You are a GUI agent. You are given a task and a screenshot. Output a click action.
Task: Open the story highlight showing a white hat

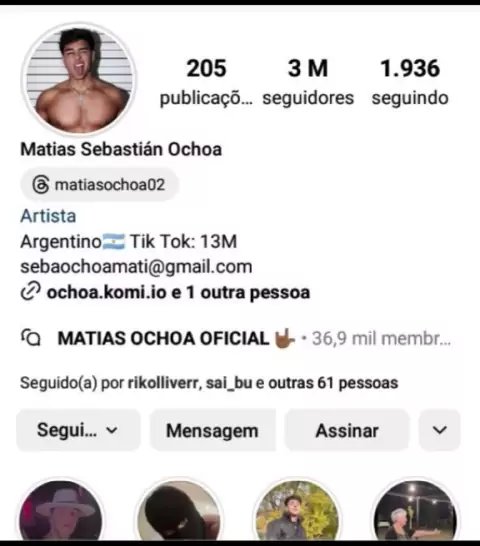tap(61, 510)
